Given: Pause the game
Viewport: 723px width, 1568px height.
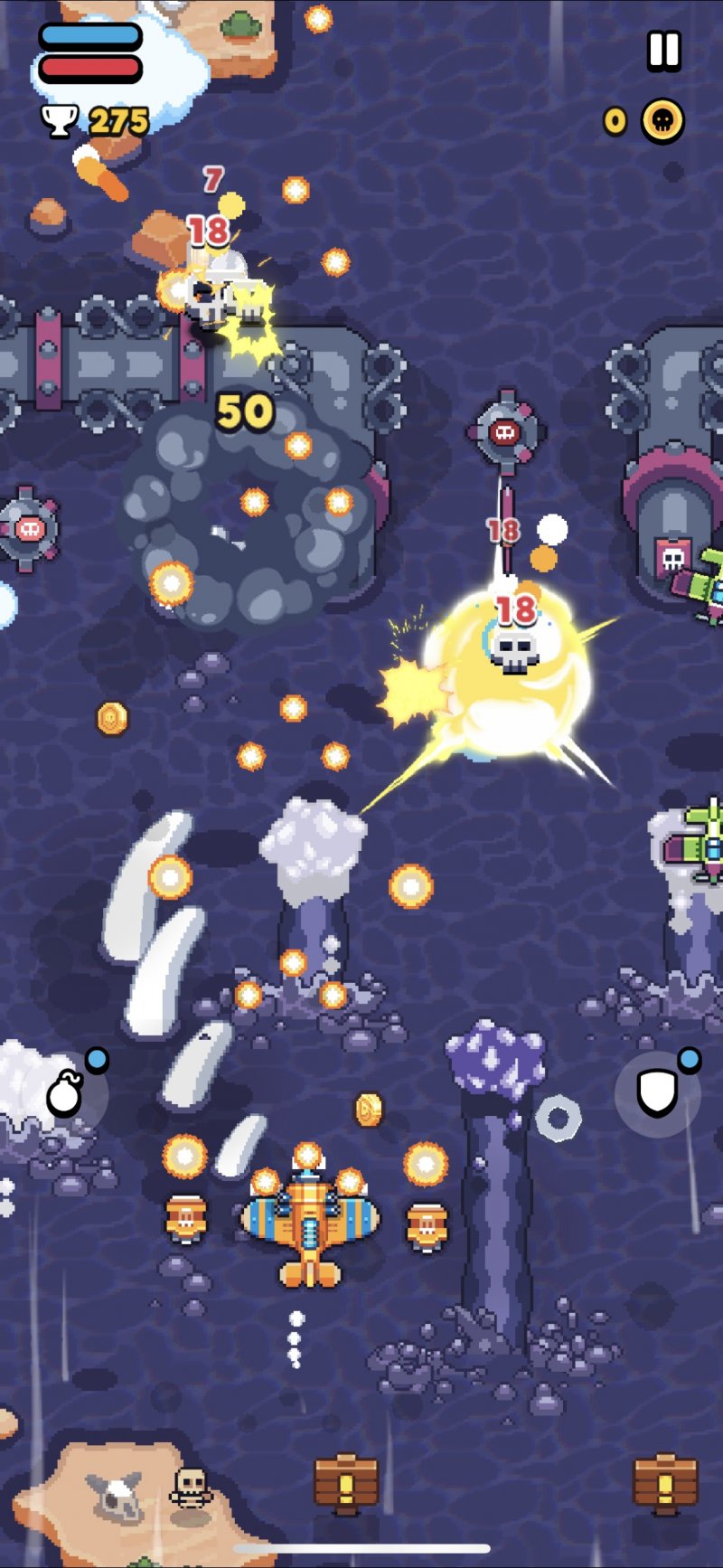Looking at the screenshot, I should click(x=663, y=51).
